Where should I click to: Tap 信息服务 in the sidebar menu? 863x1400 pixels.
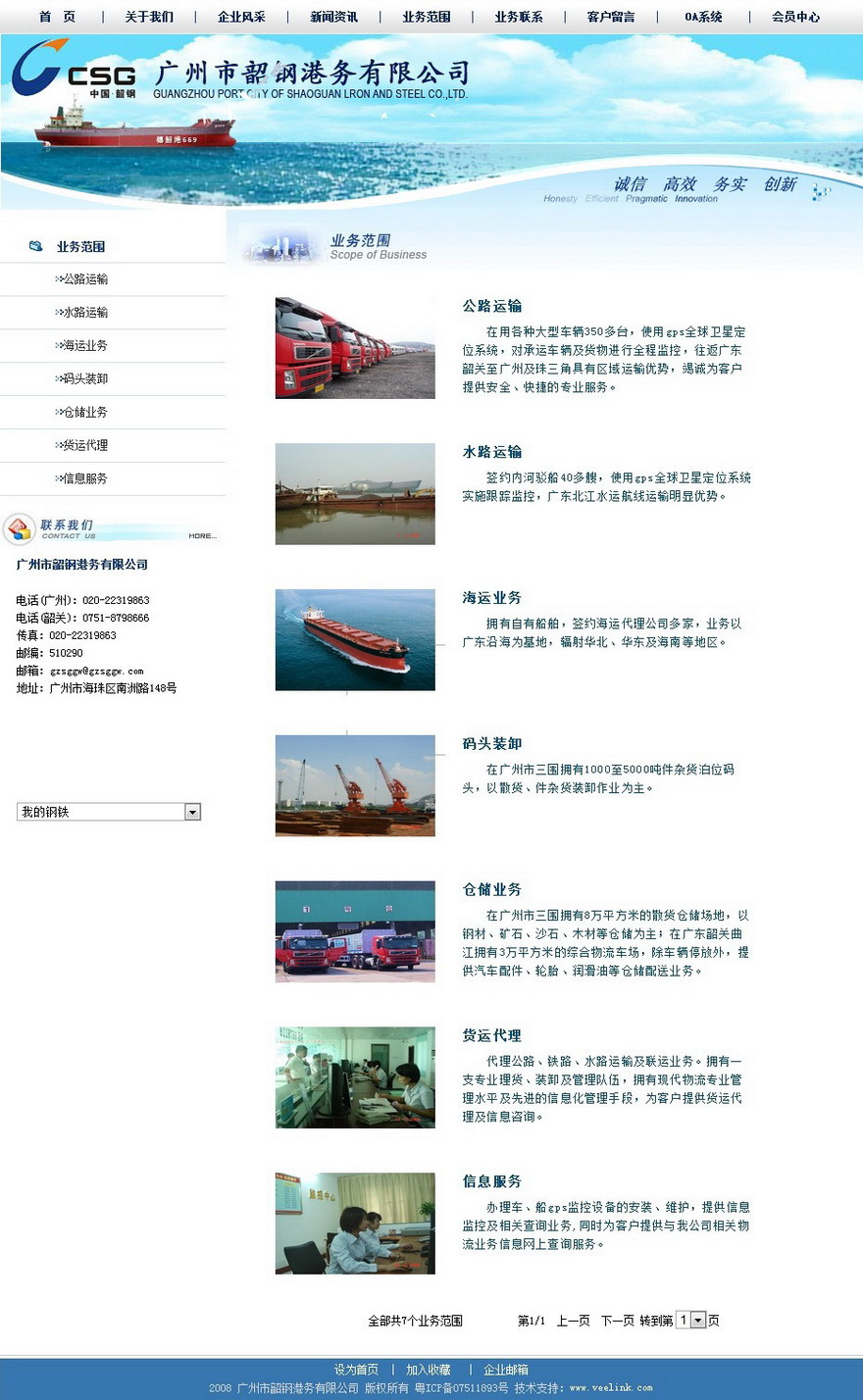coord(84,478)
